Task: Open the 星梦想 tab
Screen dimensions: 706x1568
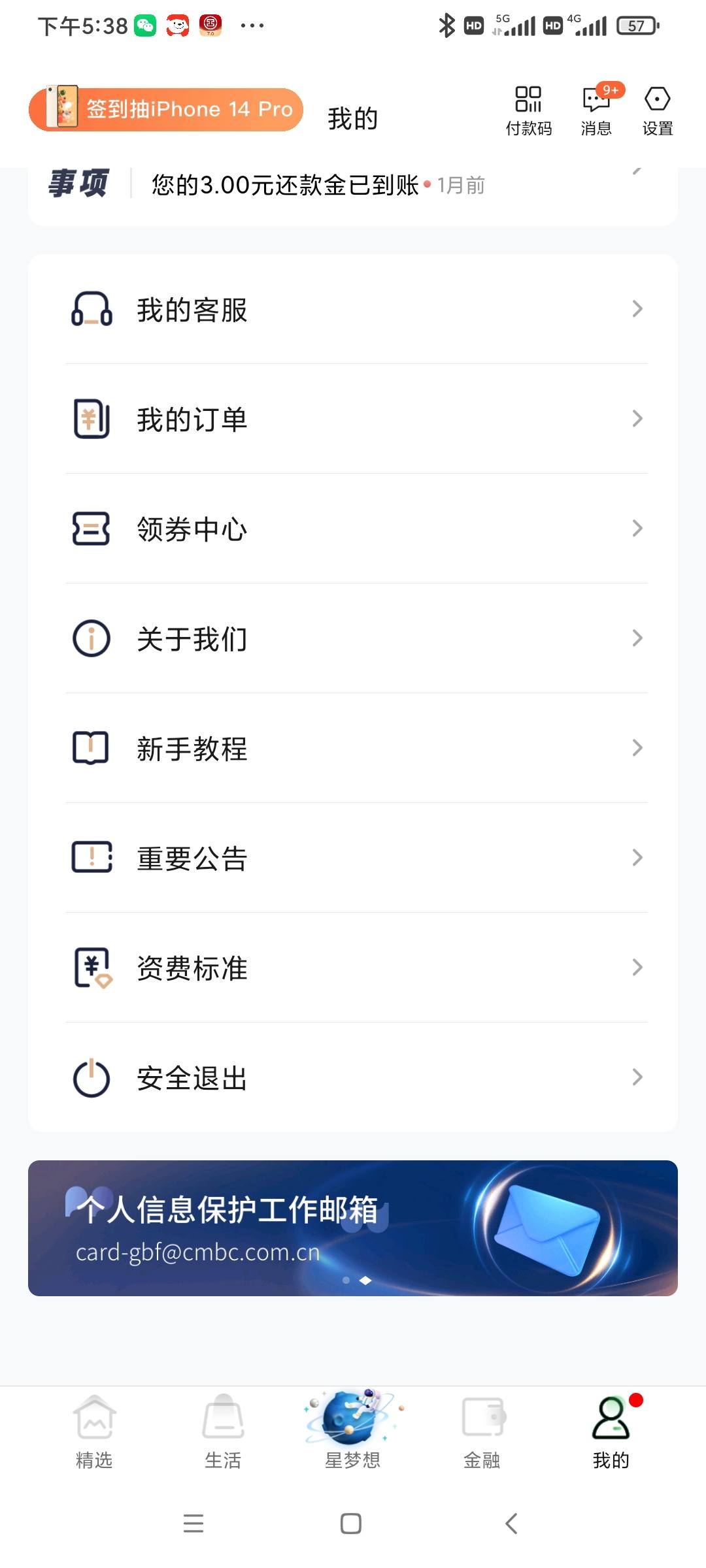Action: [353, 1429]
